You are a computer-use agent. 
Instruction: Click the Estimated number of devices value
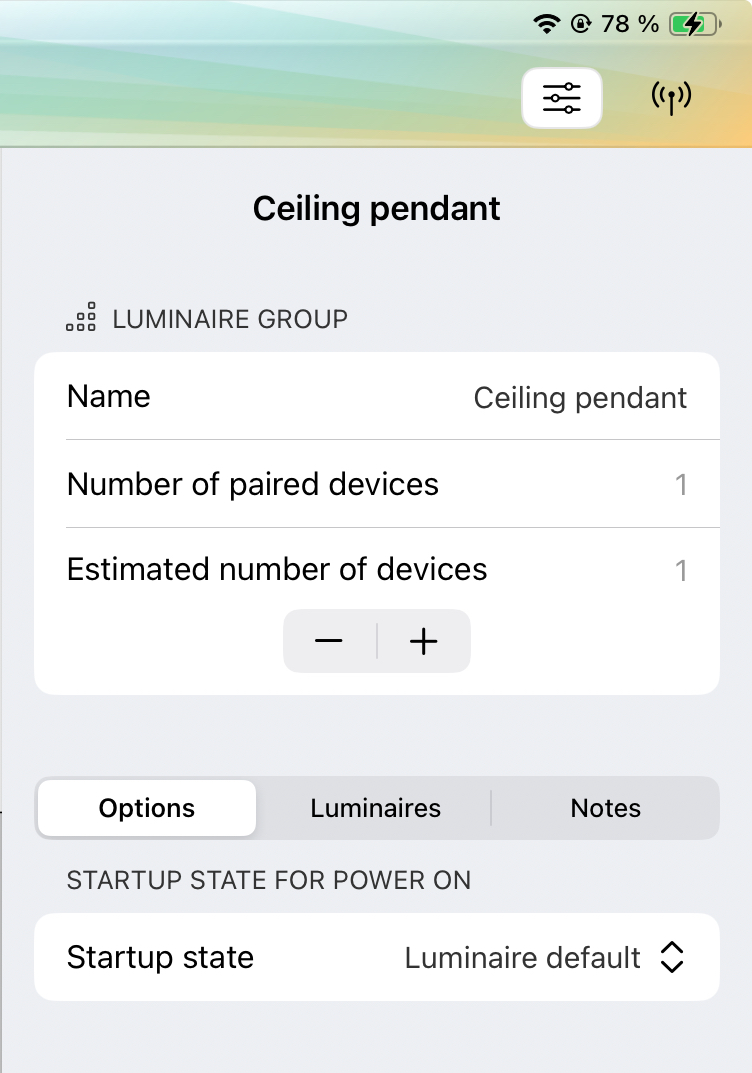click(x=681, y=570)
